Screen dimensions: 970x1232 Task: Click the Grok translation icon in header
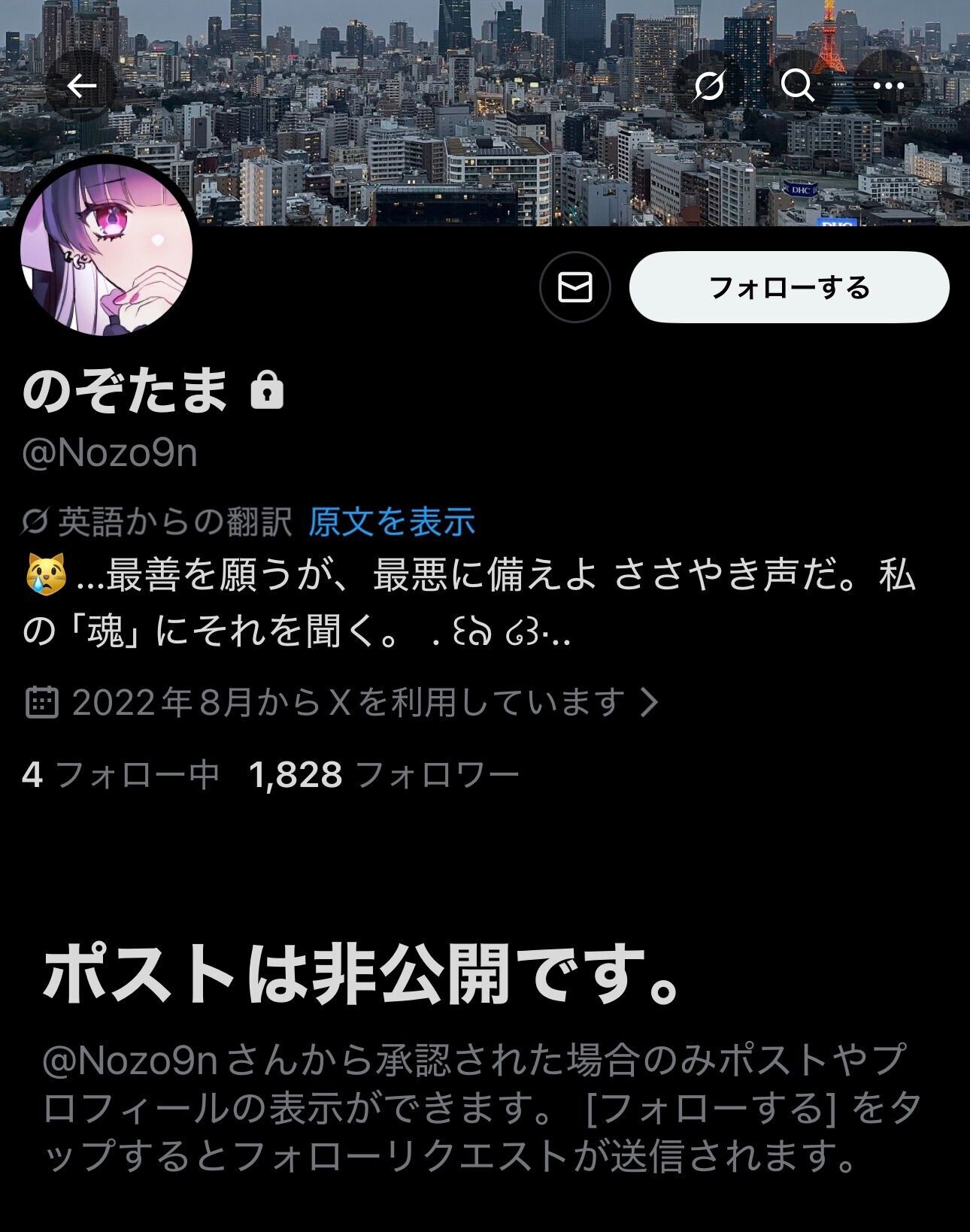point(711,85)
